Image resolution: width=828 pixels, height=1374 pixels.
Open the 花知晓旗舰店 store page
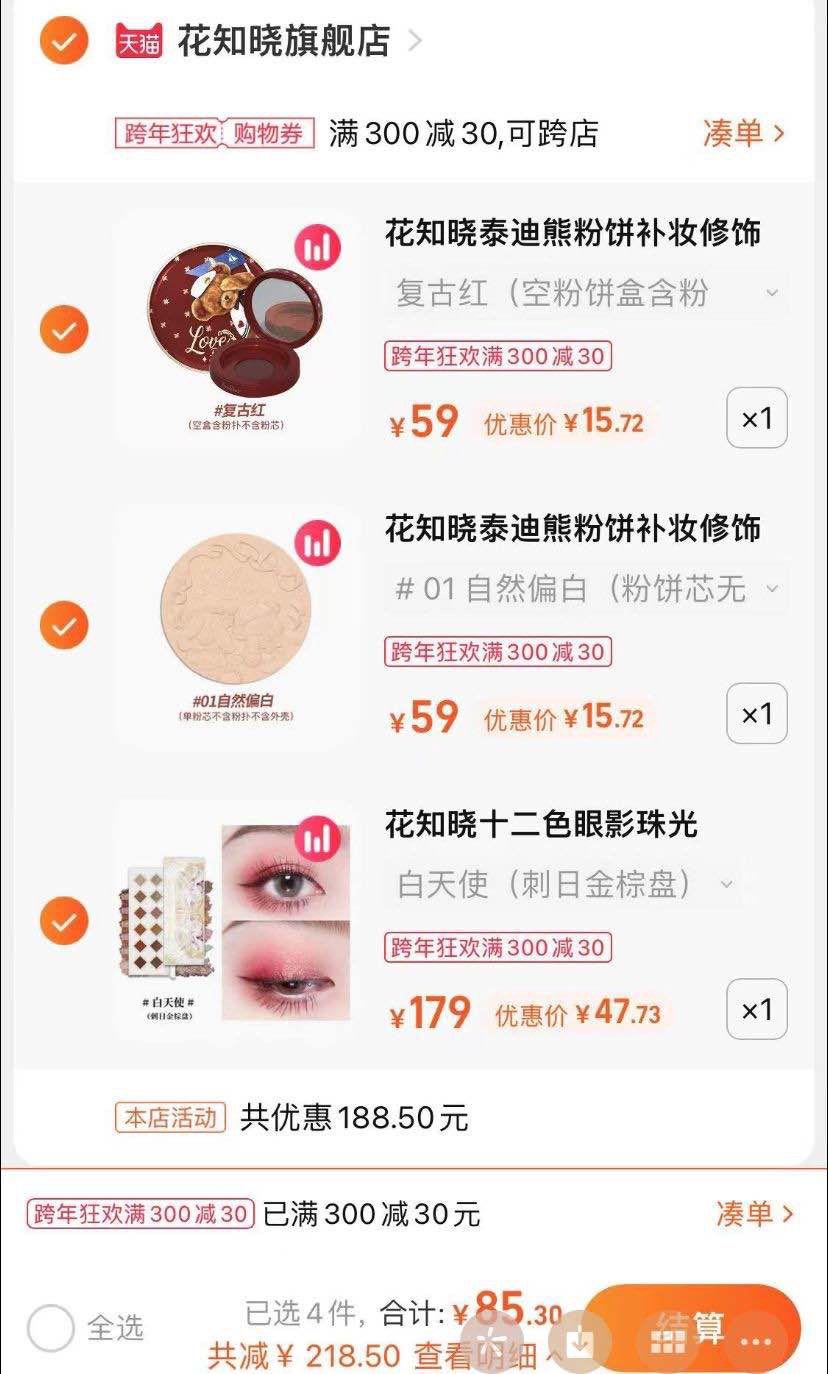(283, 41)
